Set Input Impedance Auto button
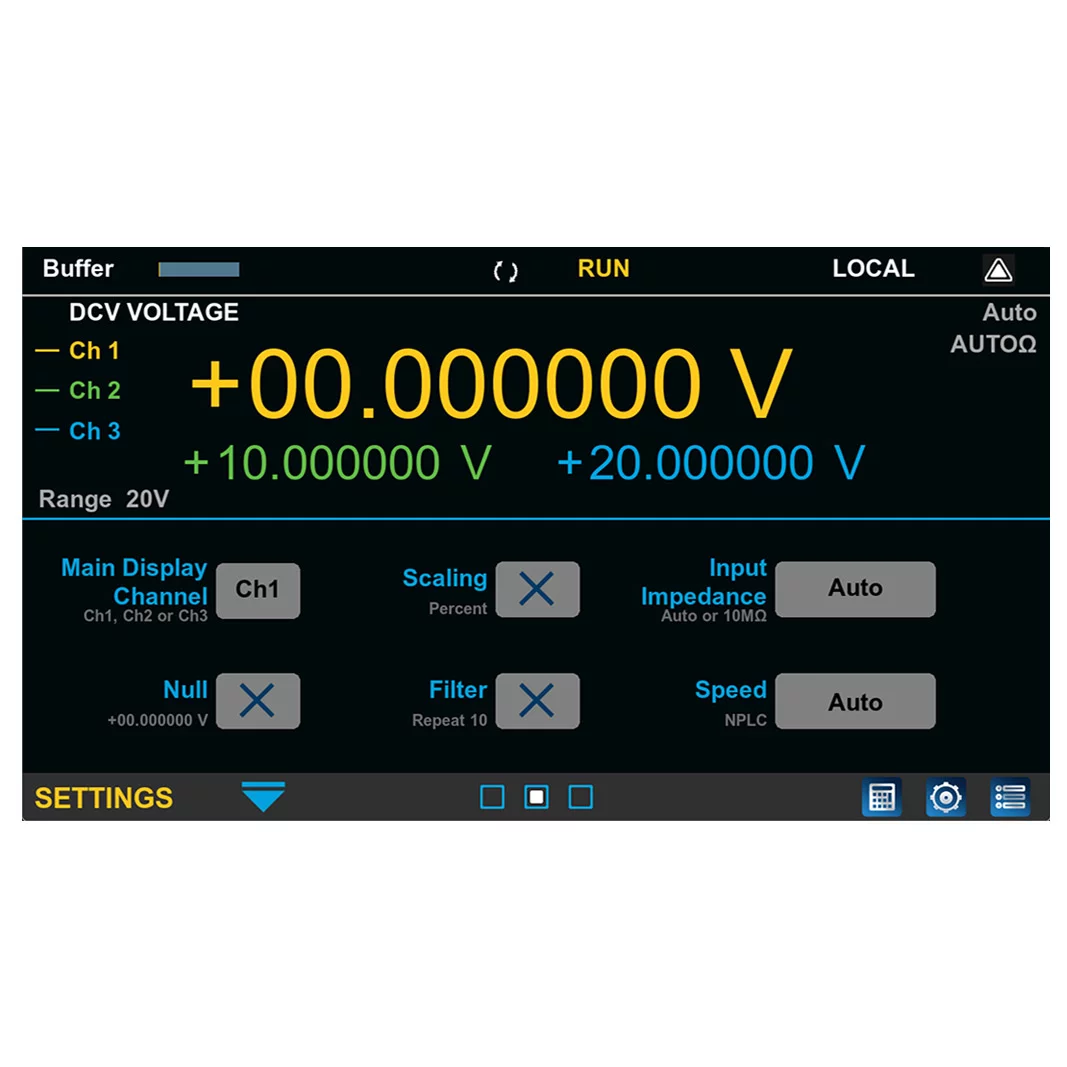The height and width of the screenshot is (1067, 1067). 855,589
